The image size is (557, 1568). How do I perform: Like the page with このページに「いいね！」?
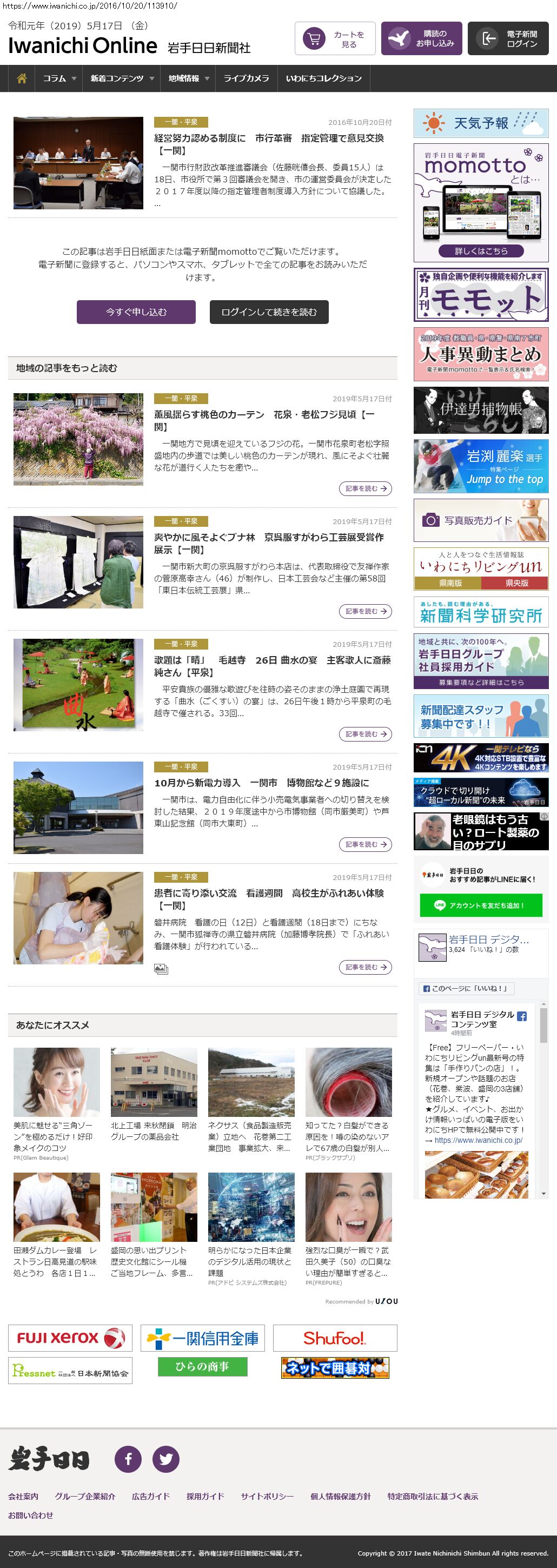pyautogui.click(x=465, y=989)
